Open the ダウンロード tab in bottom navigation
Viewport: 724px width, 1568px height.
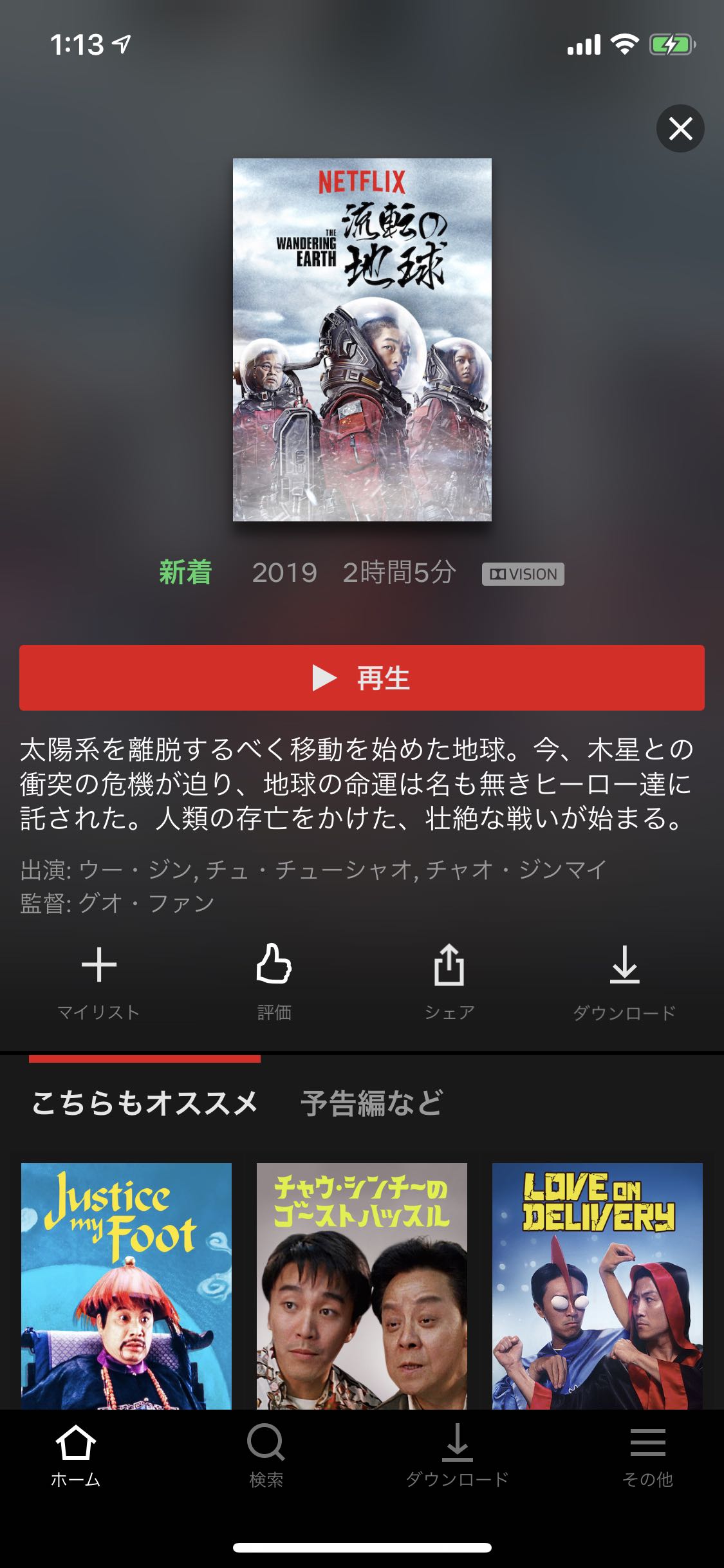coord(457,1456)
